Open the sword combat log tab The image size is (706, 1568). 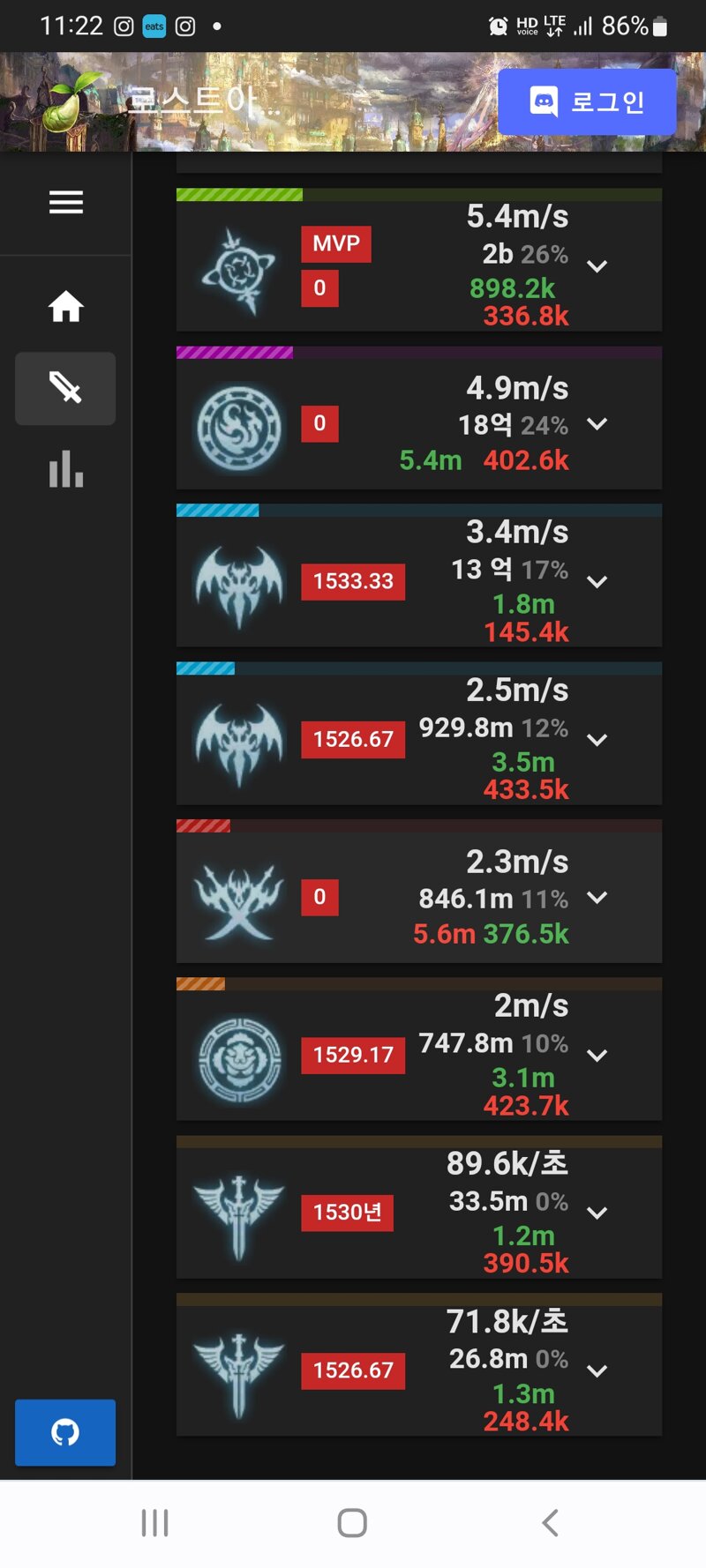[x=65, y=388]
